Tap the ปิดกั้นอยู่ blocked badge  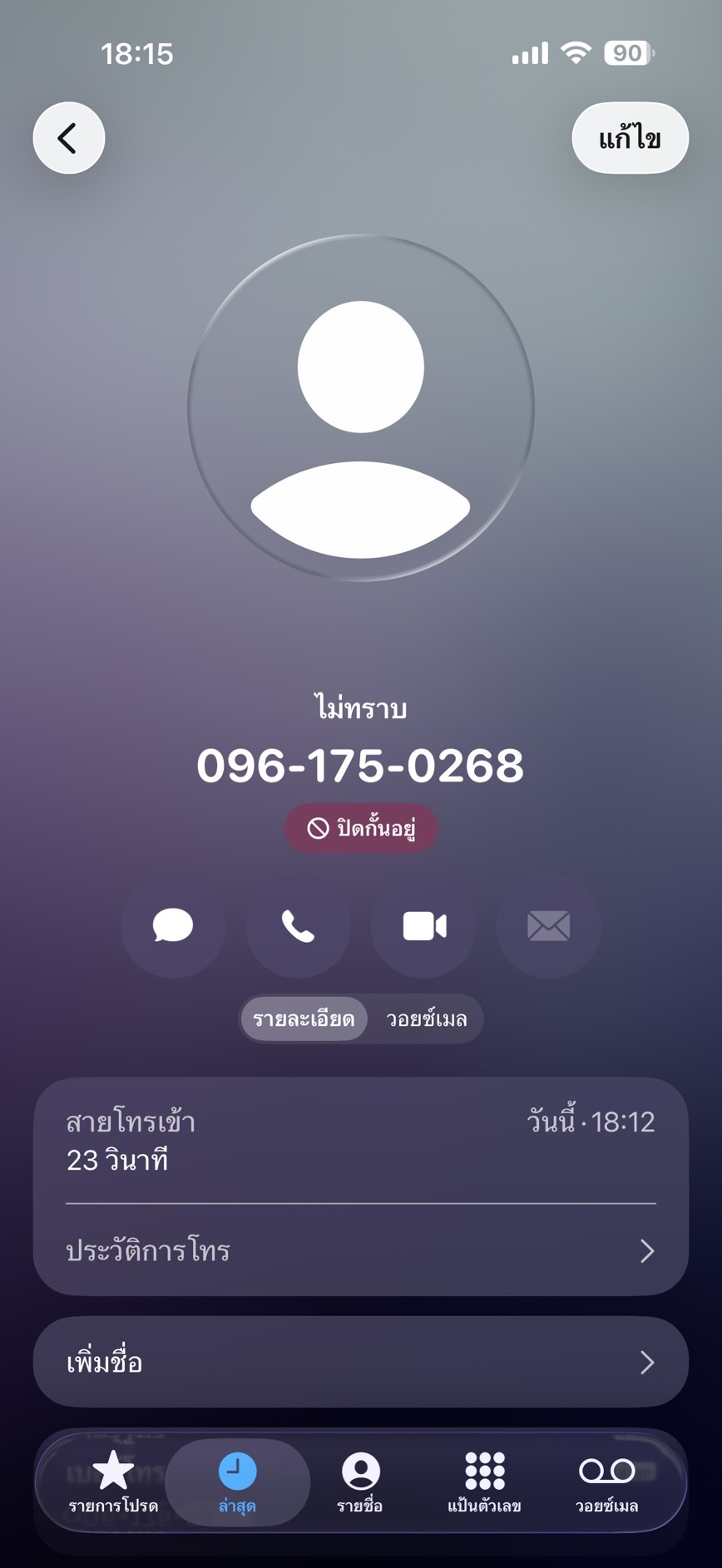click(x=361, y=828)
